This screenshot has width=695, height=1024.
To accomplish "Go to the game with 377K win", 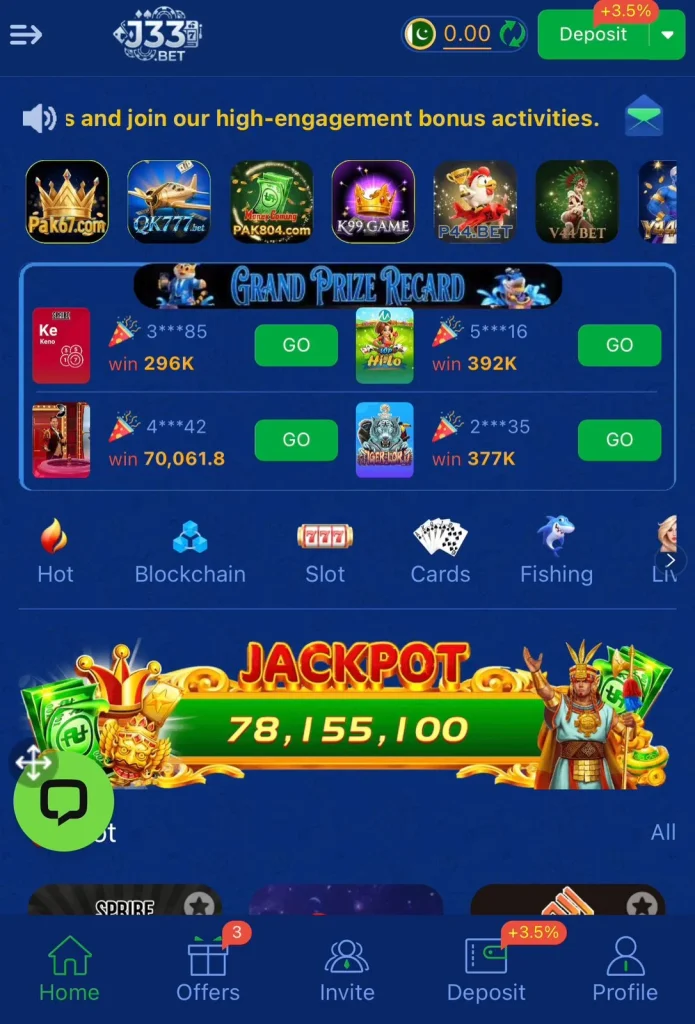I will tap(619, 440).
